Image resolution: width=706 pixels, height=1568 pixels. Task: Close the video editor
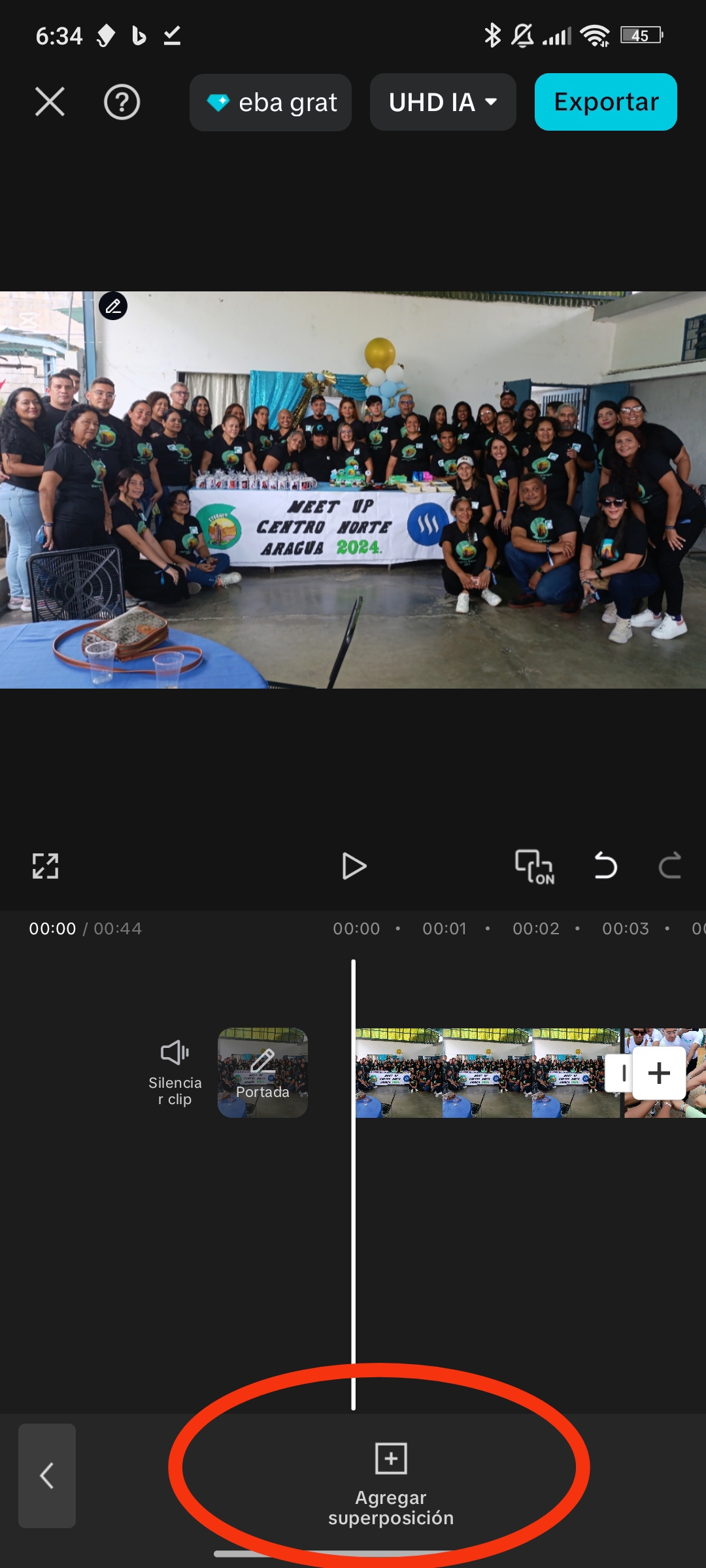(x=50, y=102)
